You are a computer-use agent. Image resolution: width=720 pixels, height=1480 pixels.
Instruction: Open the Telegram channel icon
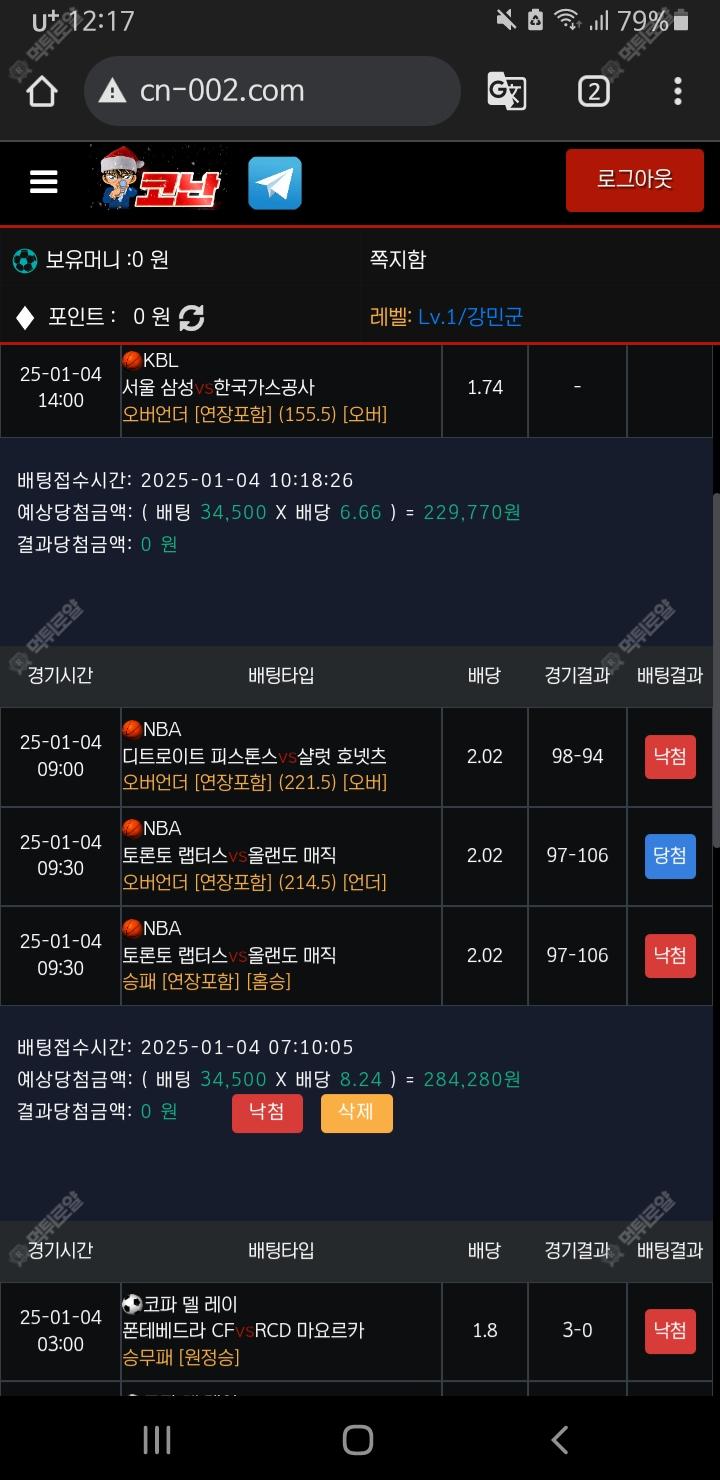tap(274, 183)
